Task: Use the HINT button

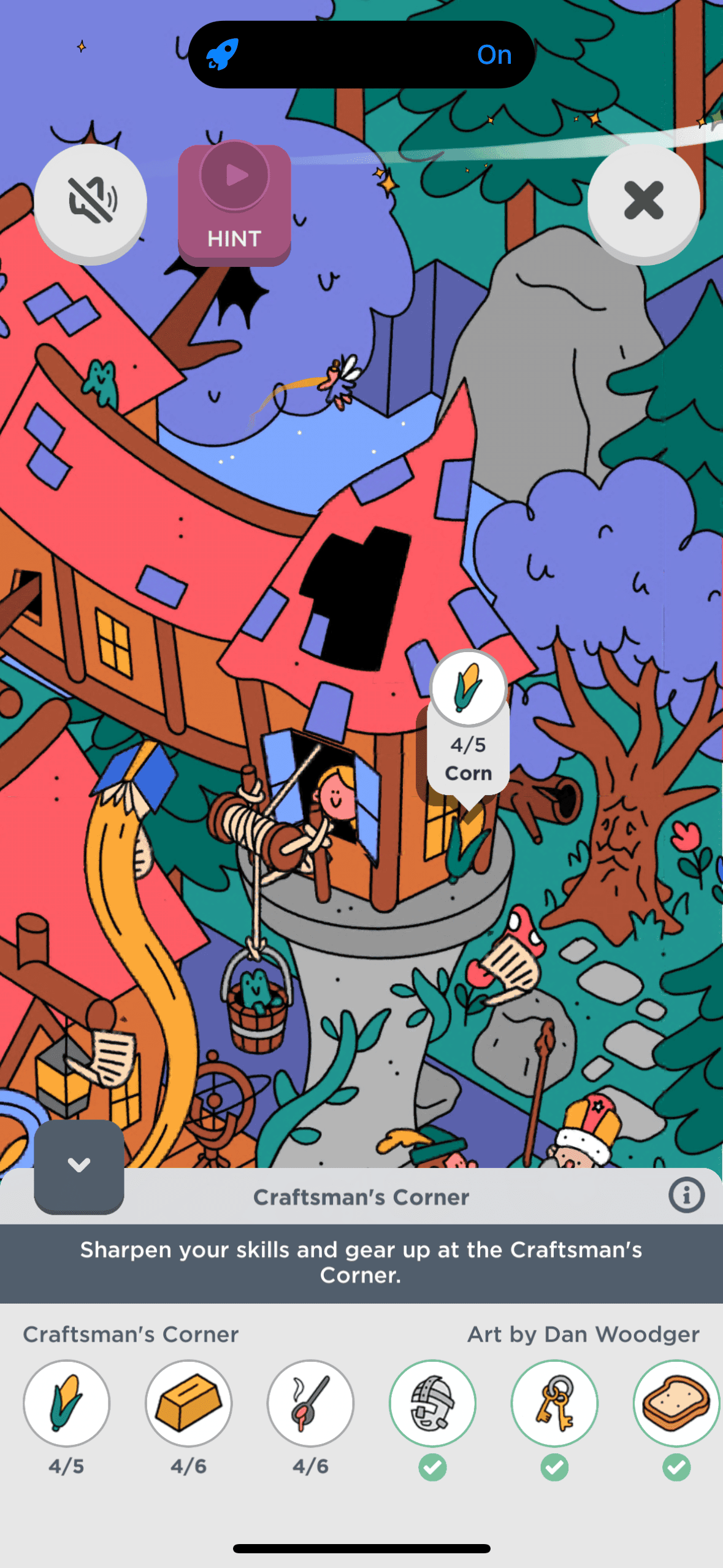Action: pyautogui.click(x=234, y=204)
